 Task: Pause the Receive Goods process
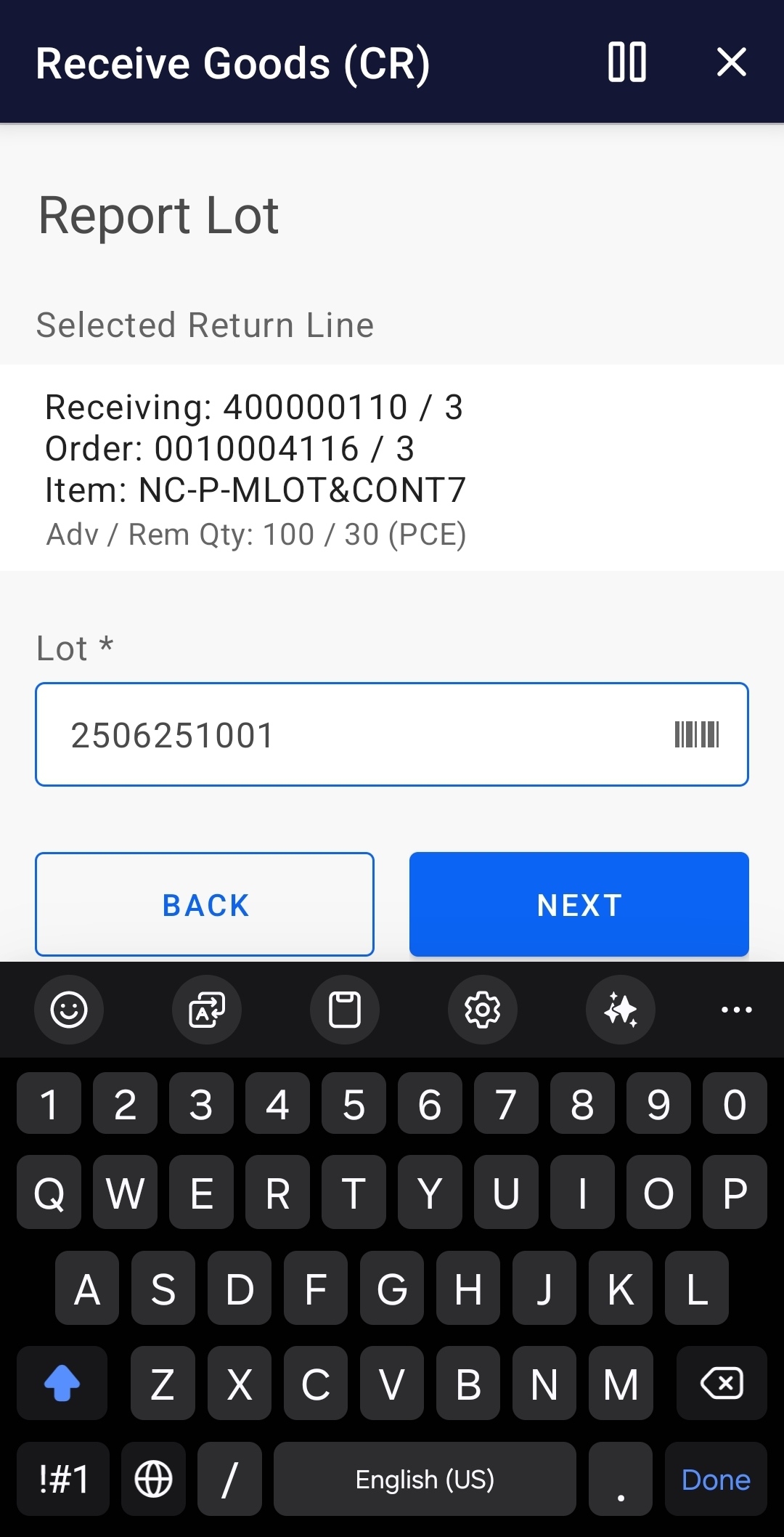626,62
